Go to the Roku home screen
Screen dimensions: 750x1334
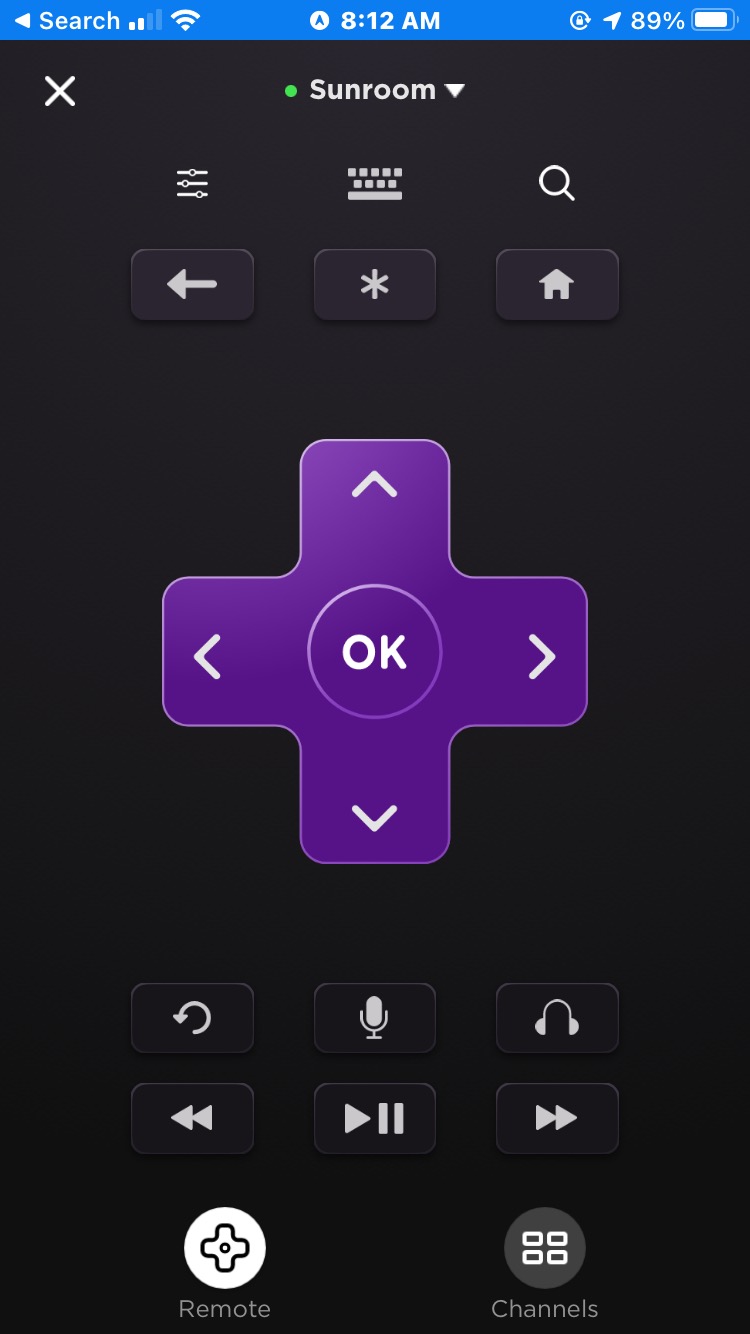(557, 285)
